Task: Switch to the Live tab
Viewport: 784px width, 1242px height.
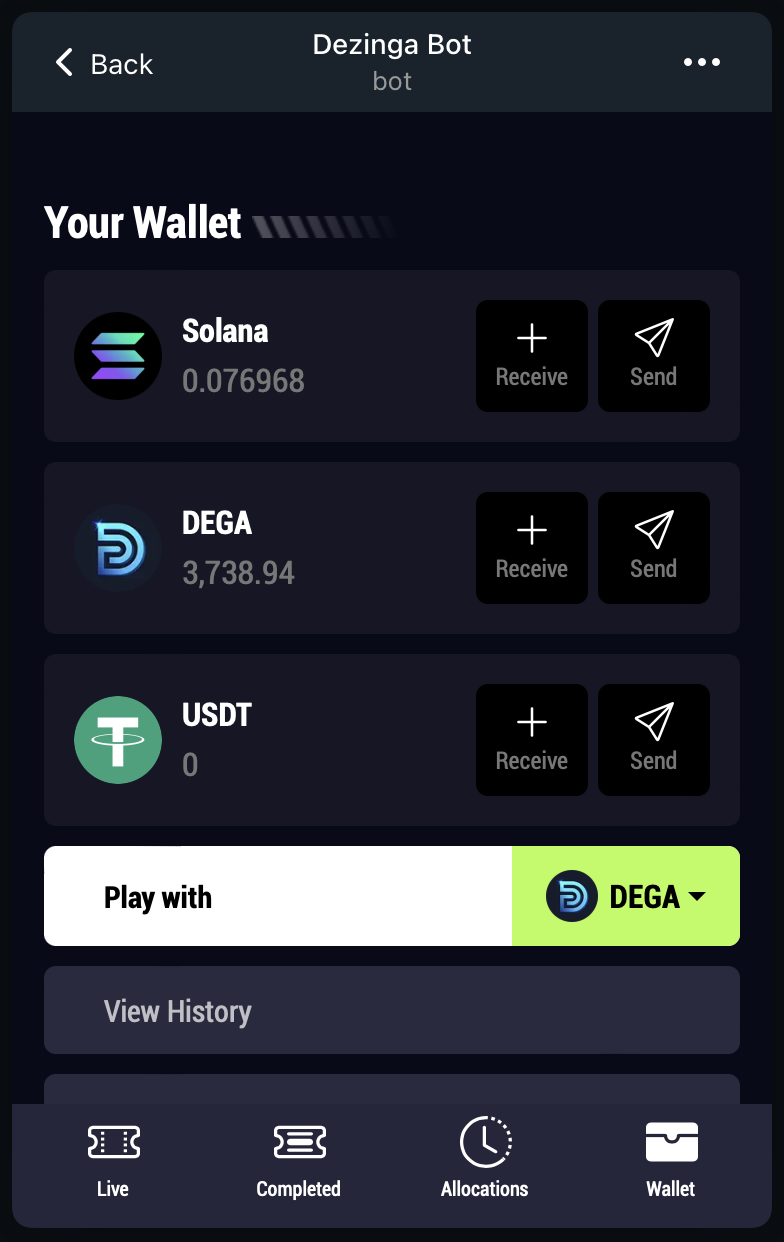Action: pos(113,1160)
